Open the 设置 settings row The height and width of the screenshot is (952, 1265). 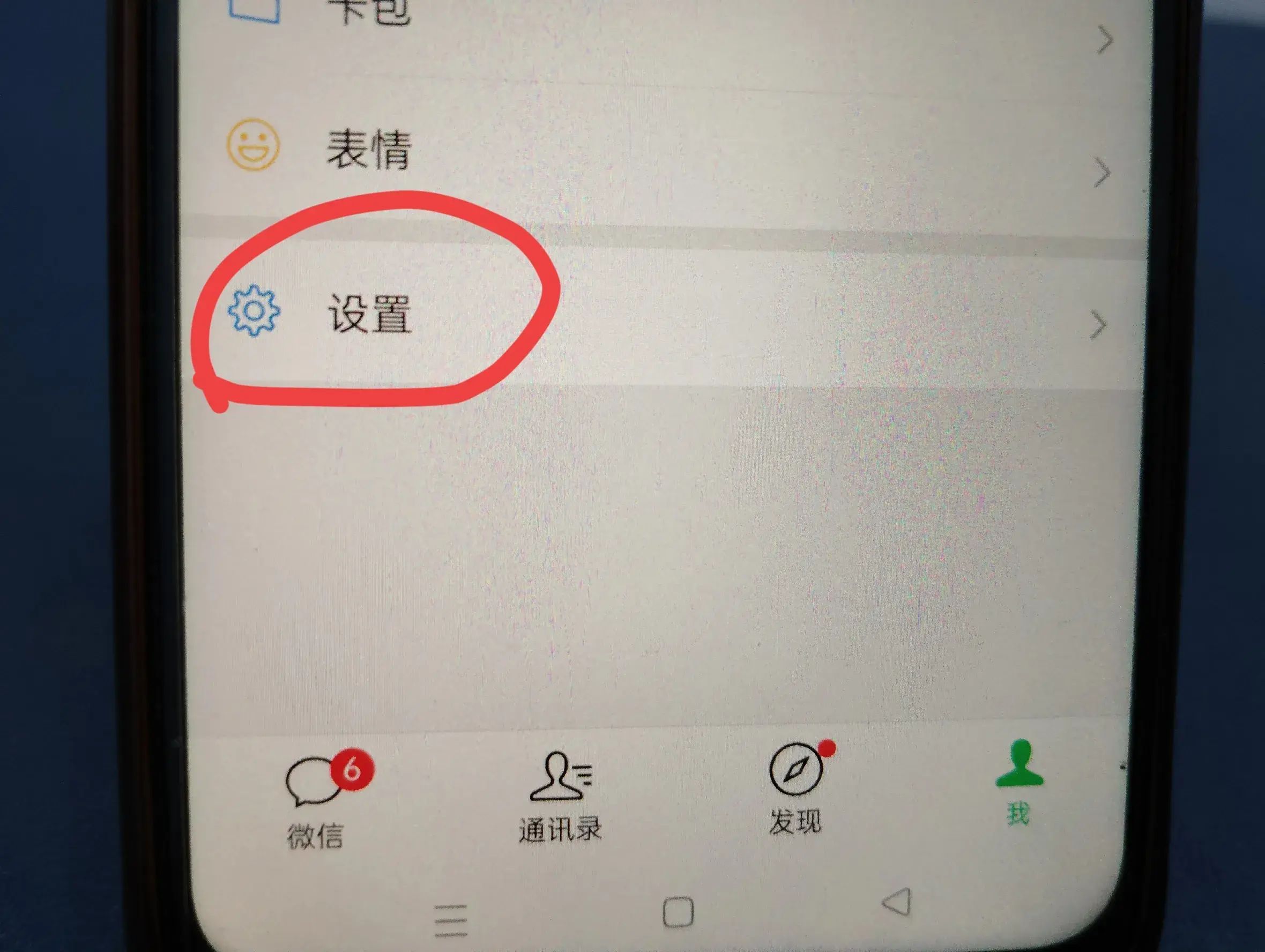(369, 314)
